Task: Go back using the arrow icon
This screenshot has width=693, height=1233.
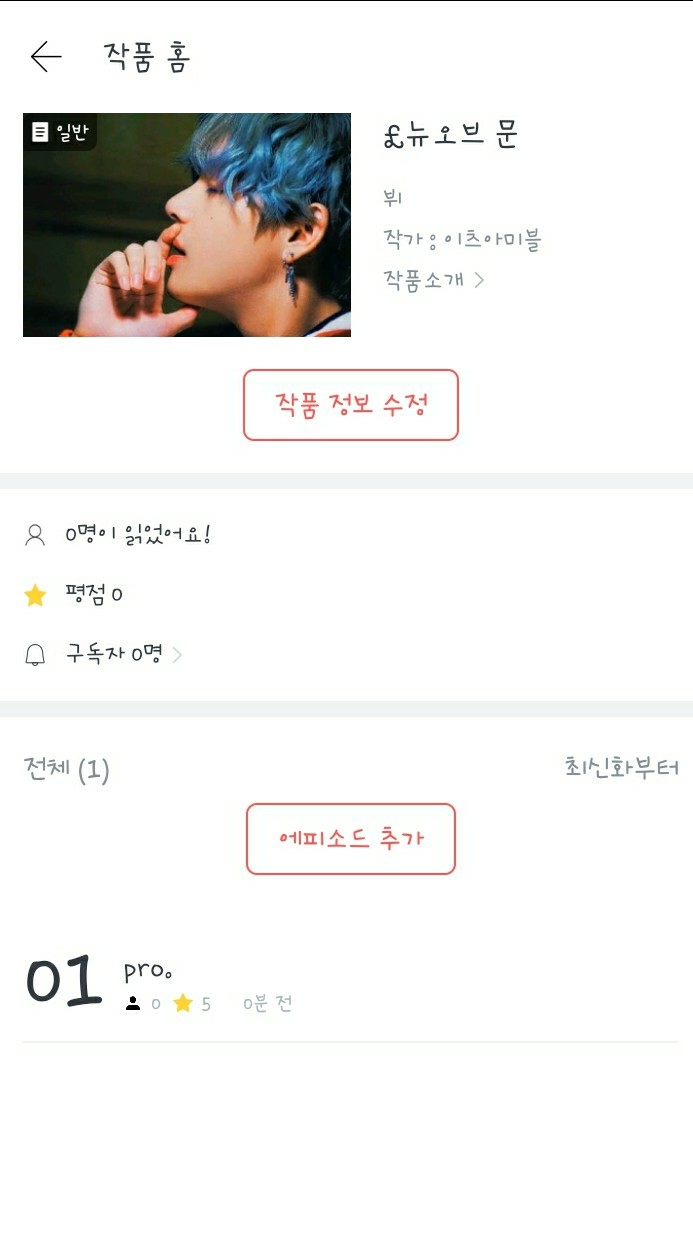Action: [46, 57]
